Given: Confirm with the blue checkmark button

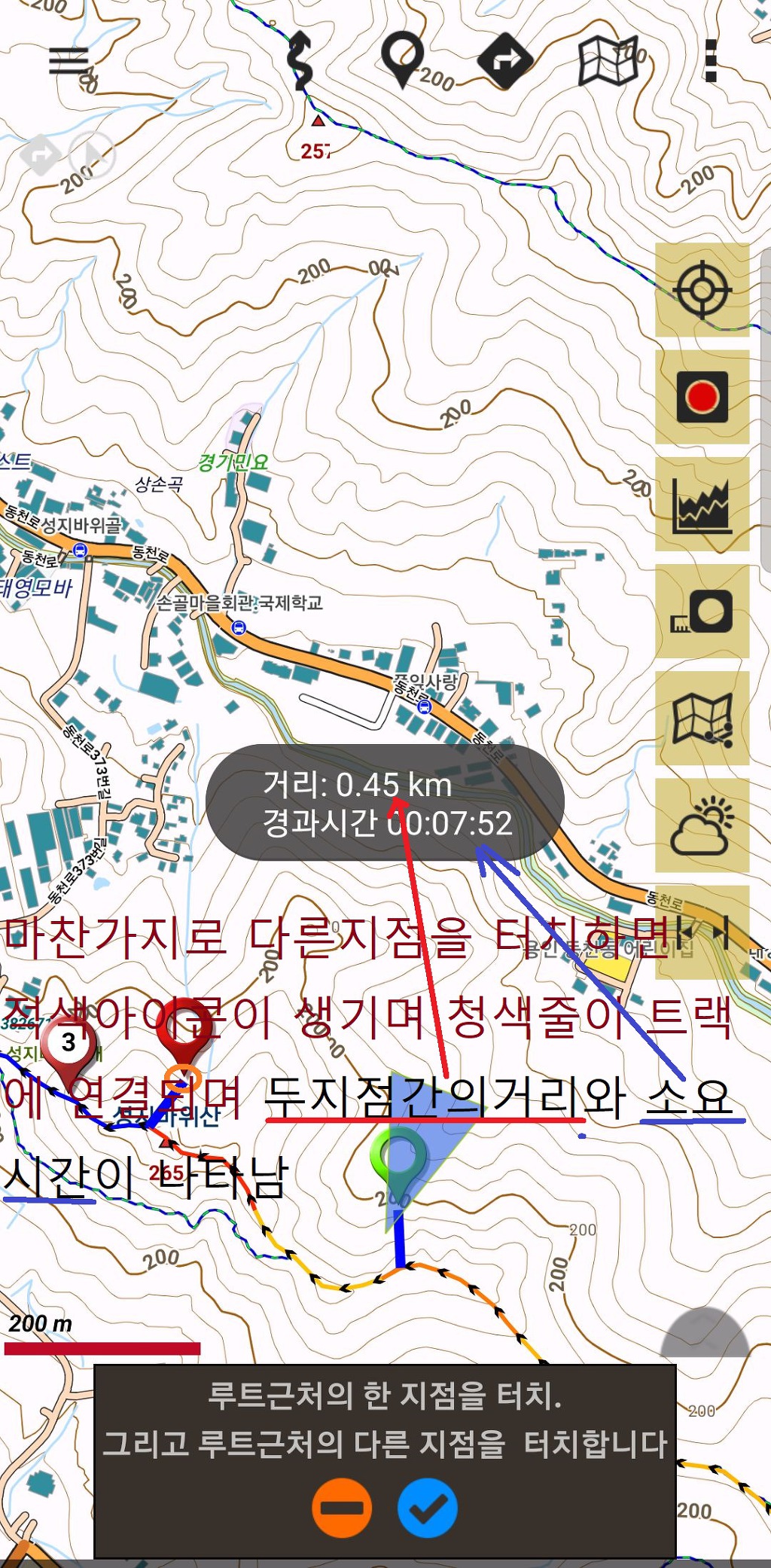Looking at the screenshot, I should pyautogui.click(x=427, y=1508).
